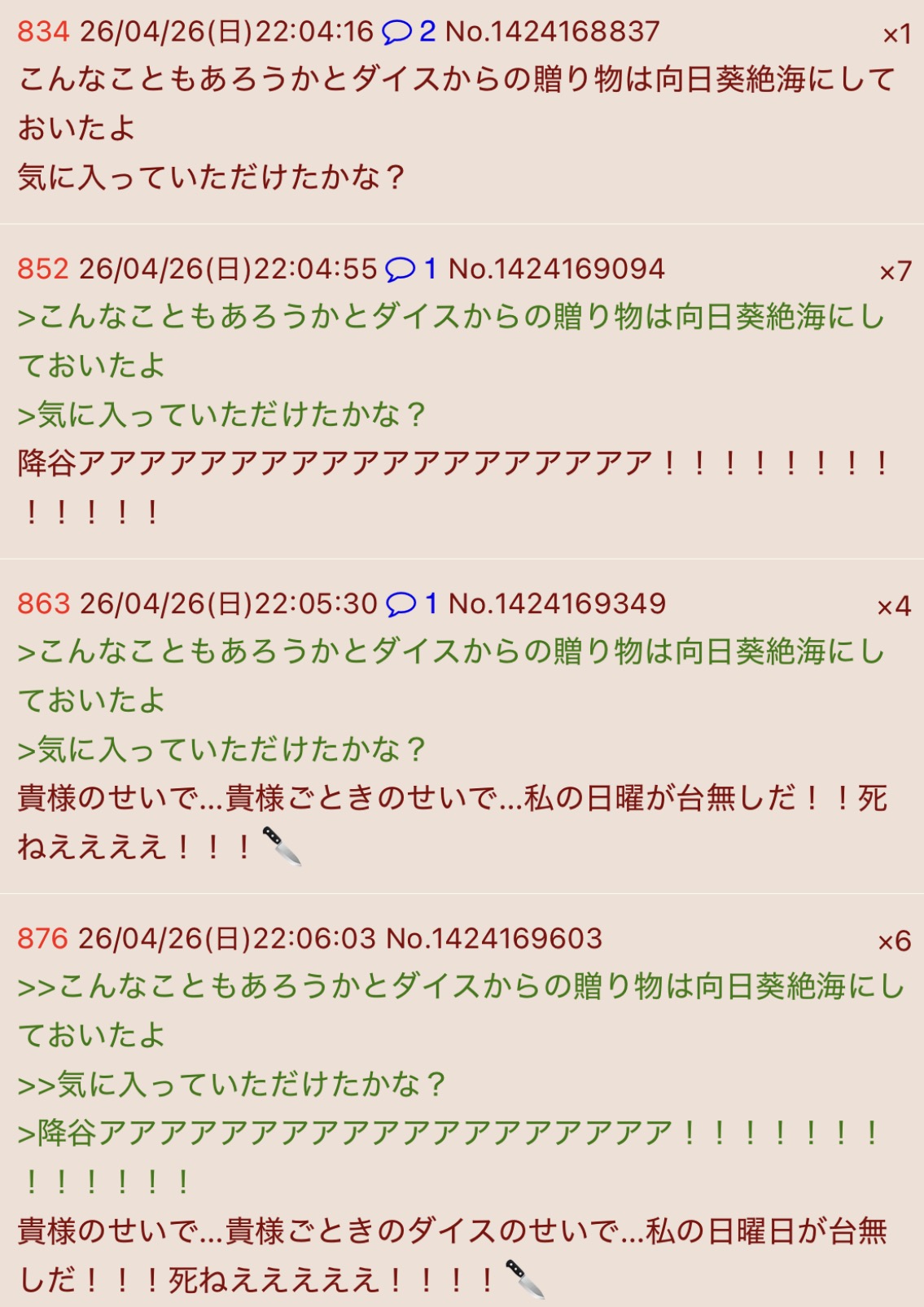Screen dimensions: 924x1307
Task: Tap the ×4 agree count on post 863
Action: 893,607
